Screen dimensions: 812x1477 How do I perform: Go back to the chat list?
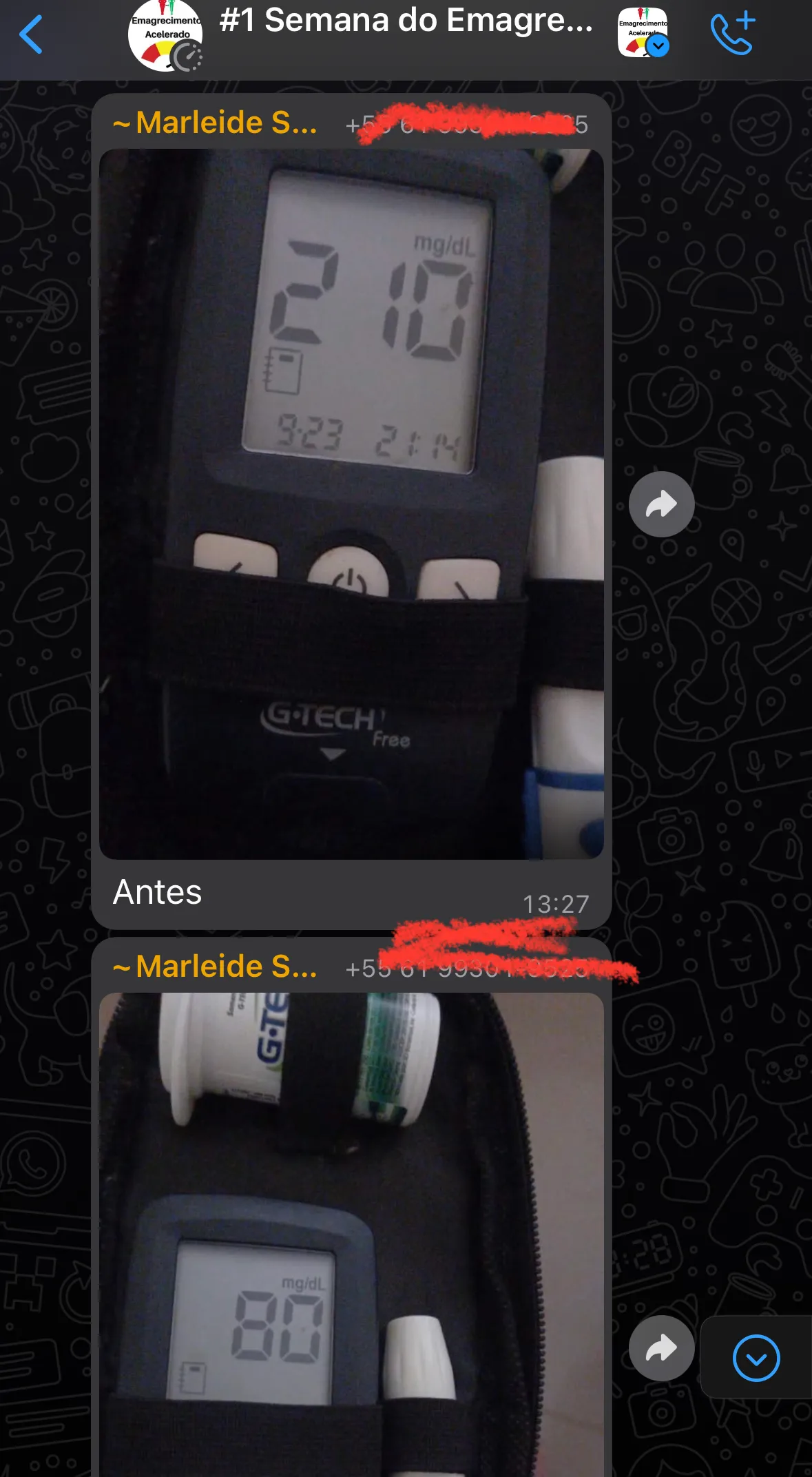pyautogui.click(x=31, y=34)
